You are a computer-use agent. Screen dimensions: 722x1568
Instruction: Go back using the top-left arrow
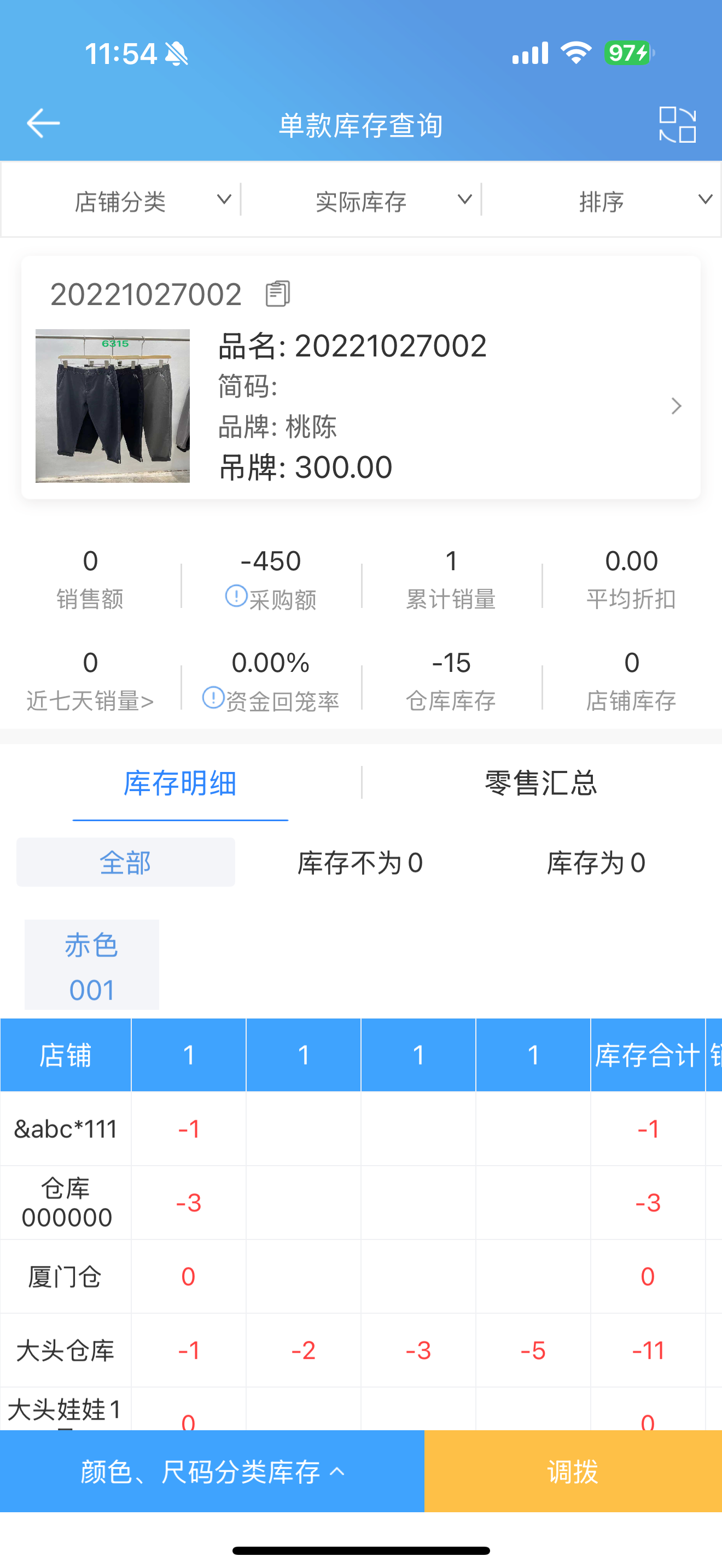[x=43, y=124]
